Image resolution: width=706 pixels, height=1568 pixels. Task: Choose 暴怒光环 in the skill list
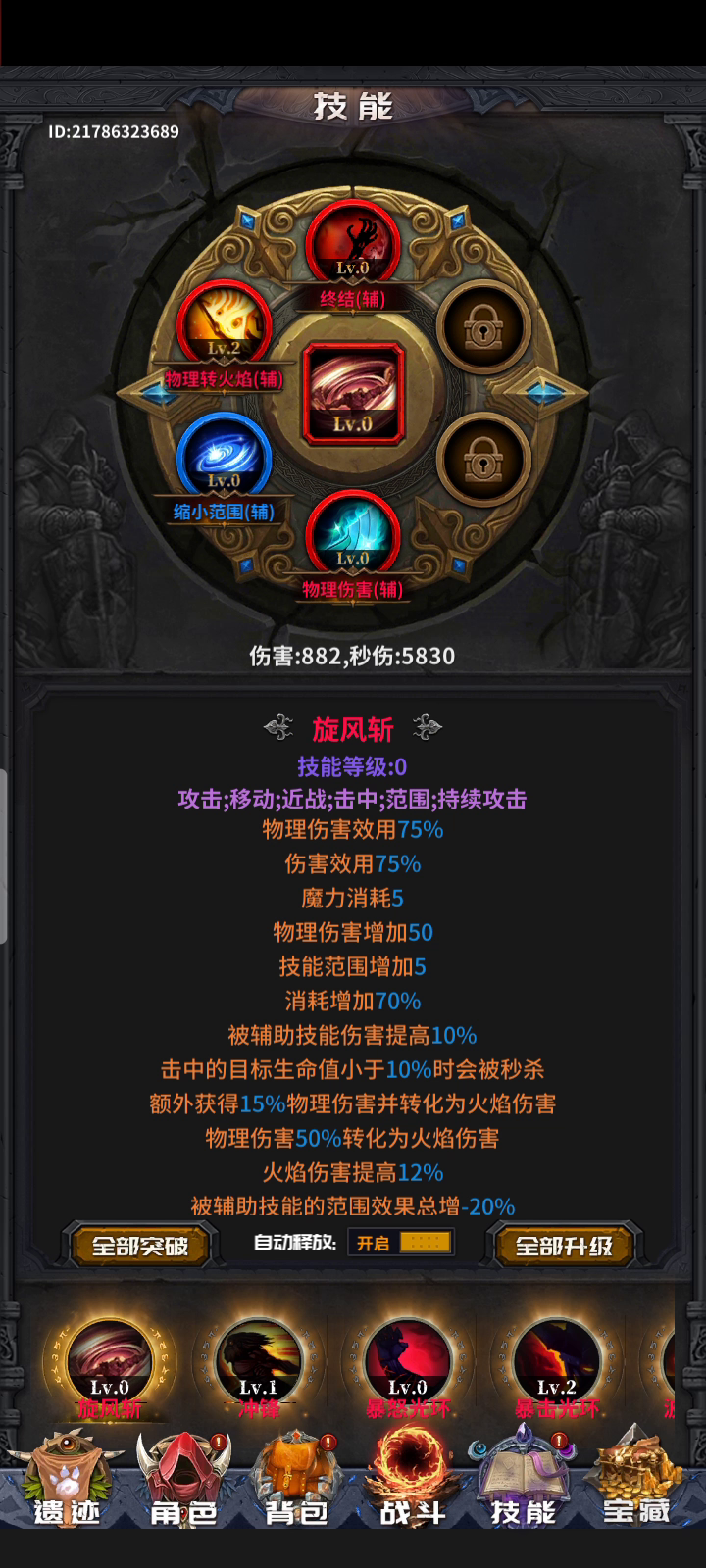click(407, 1368)
